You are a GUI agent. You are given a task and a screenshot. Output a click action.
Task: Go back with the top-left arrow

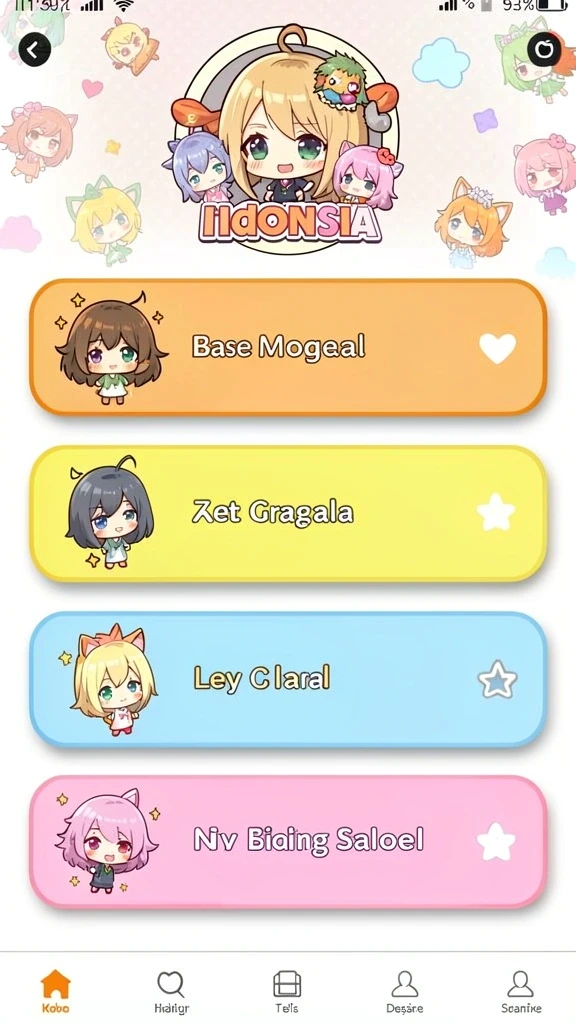coord(35,50)
